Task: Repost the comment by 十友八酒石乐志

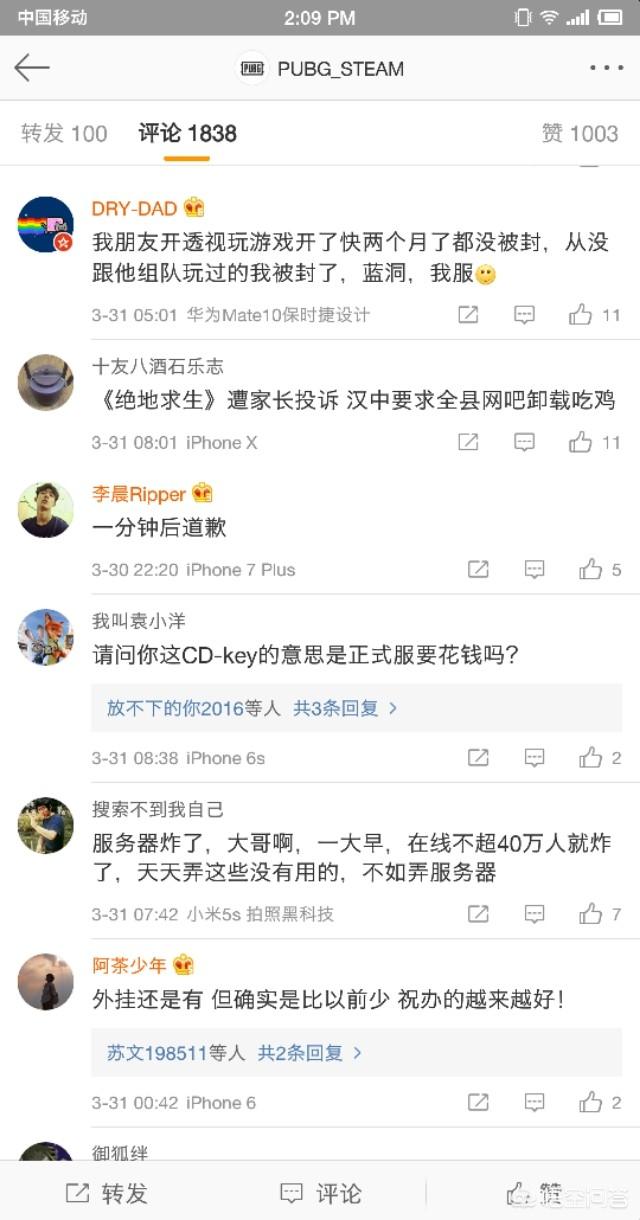Action: pos(468,442)
